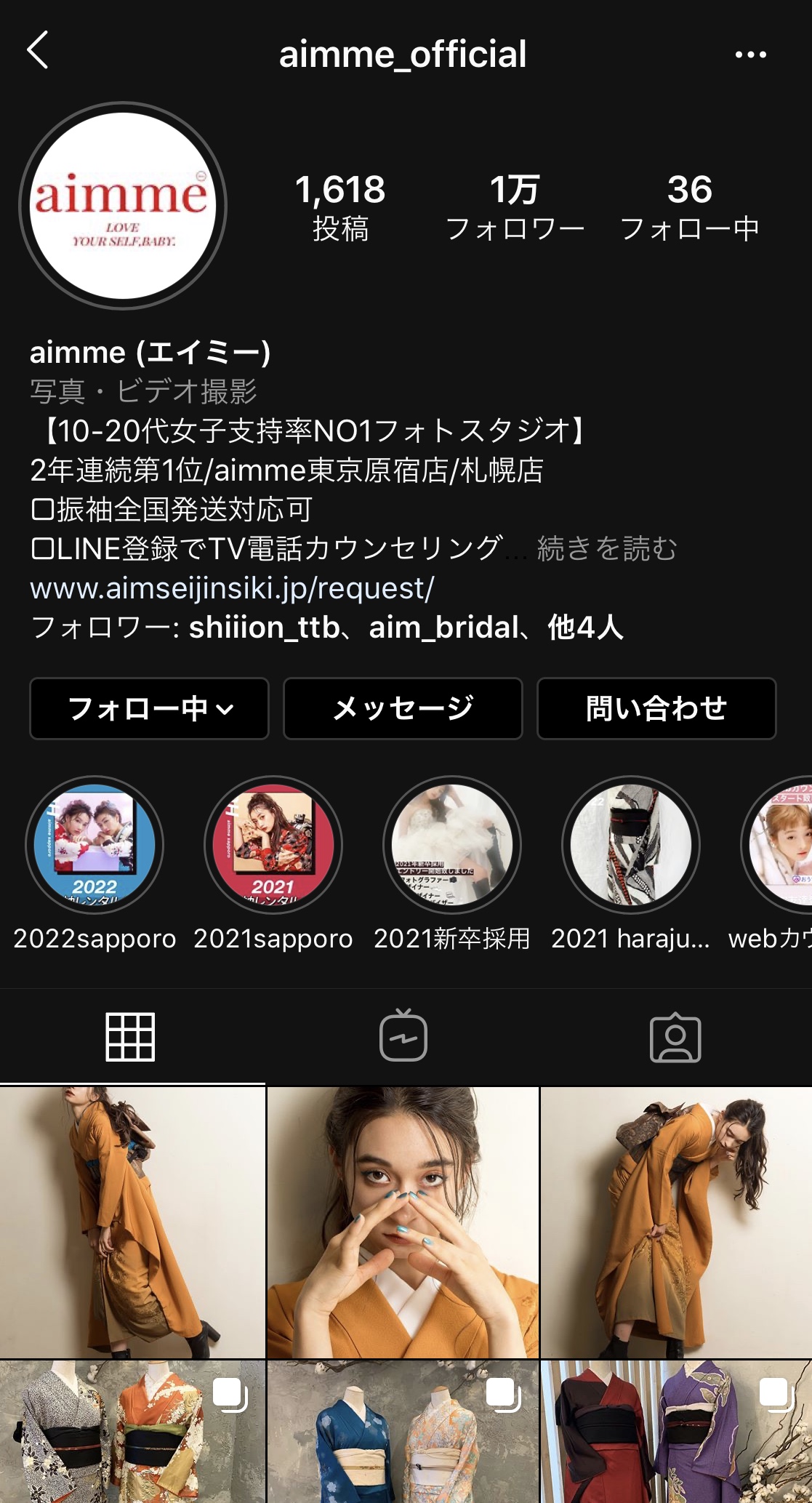This screenshot has width=812, height=1503.
Task: Open the www.aimseijinsiki.jp/request/ link
Action: click(x=232, y=588)
